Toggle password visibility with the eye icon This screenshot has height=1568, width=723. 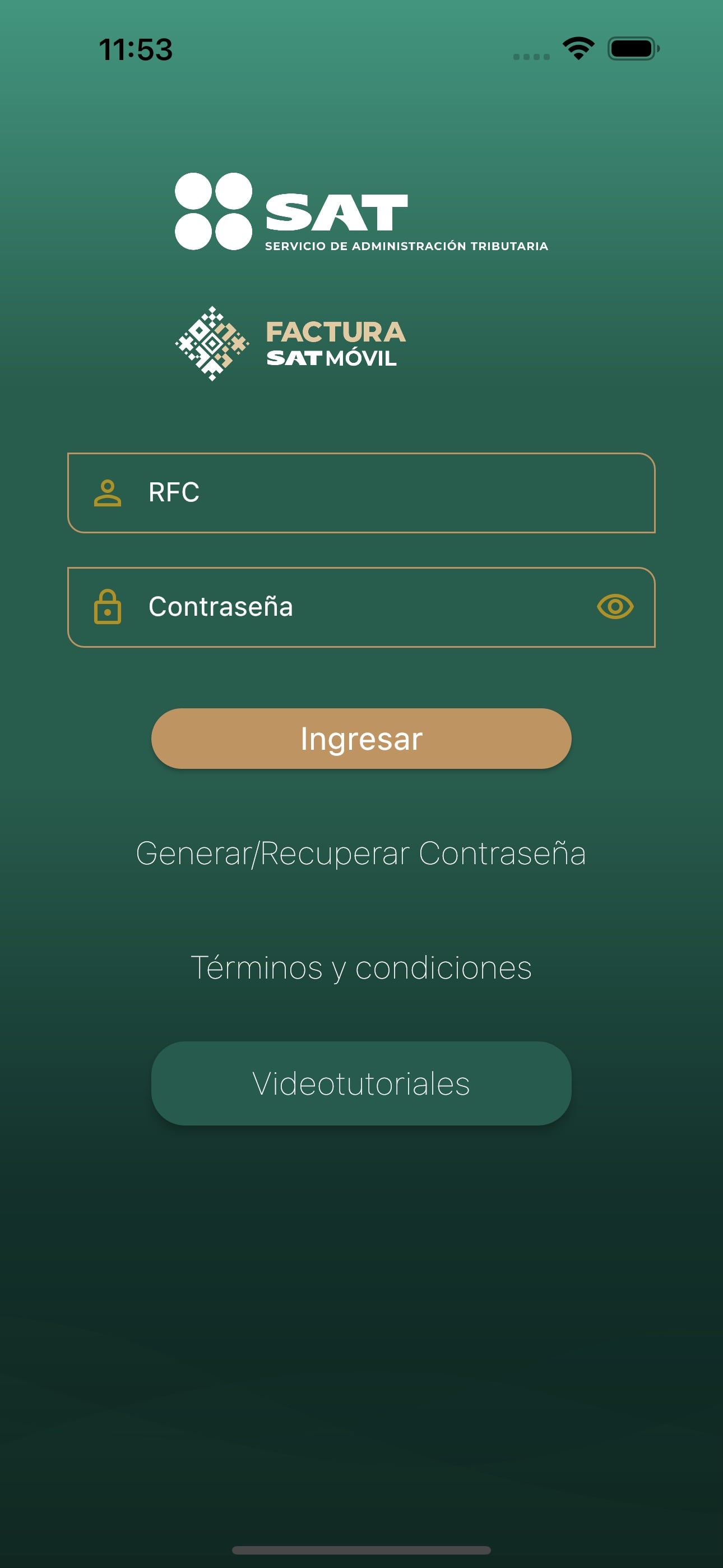[615, 606]
